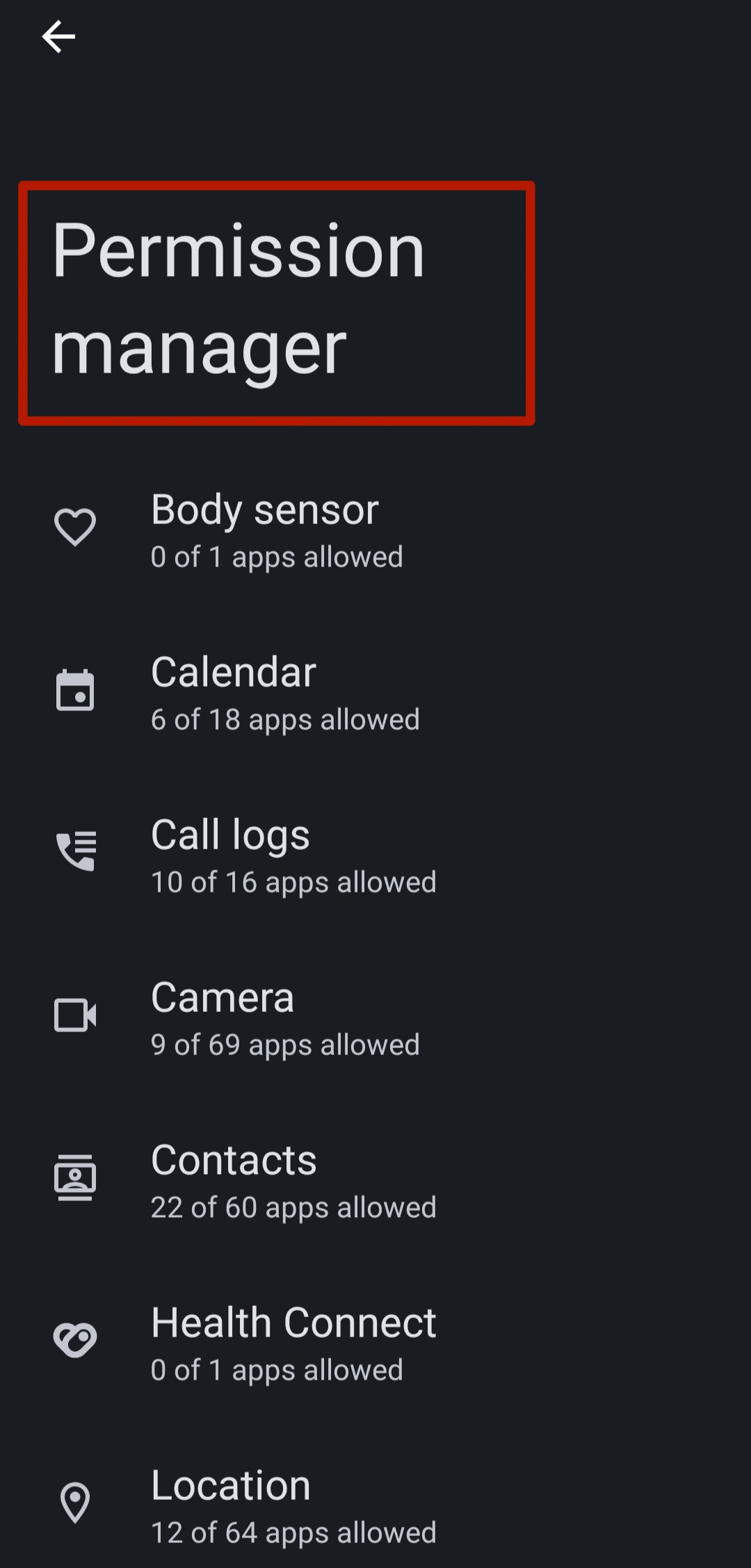Click the Camera permission icon
Image resolution: width=751 pixels, height=1568 pixels.
75,1015
